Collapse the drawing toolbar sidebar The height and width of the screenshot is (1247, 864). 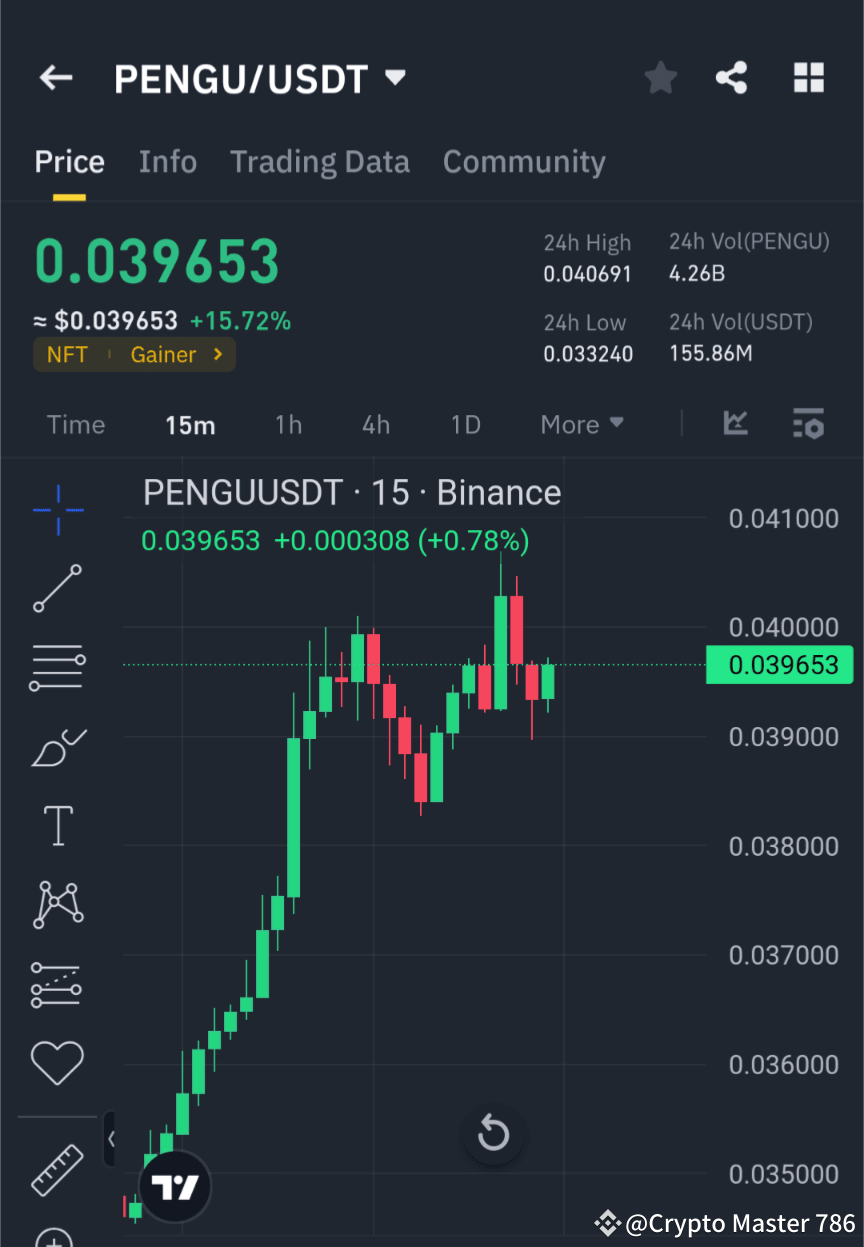[111, 1138]
